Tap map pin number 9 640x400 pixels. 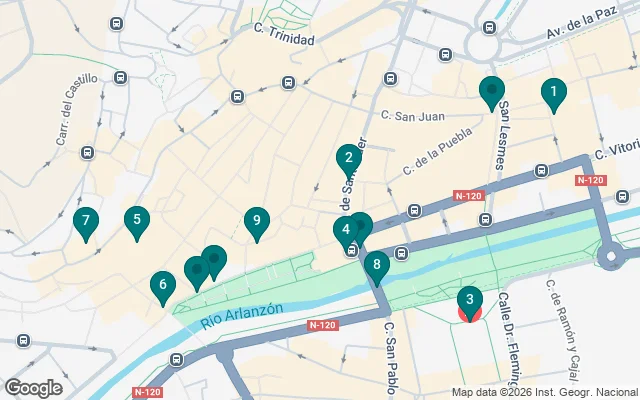click(257, 221)
